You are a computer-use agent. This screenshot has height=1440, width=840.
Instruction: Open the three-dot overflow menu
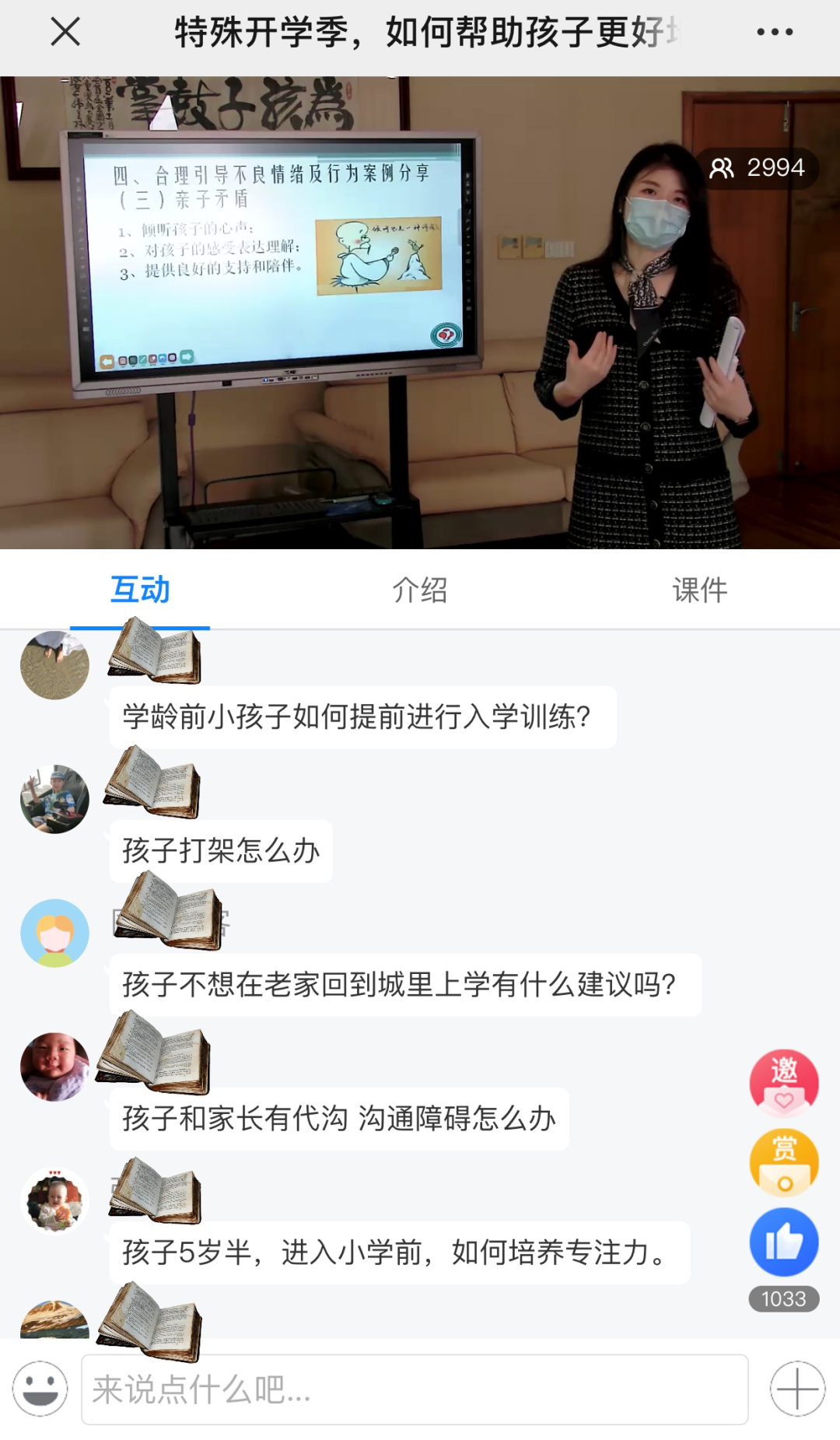(775, 33)
